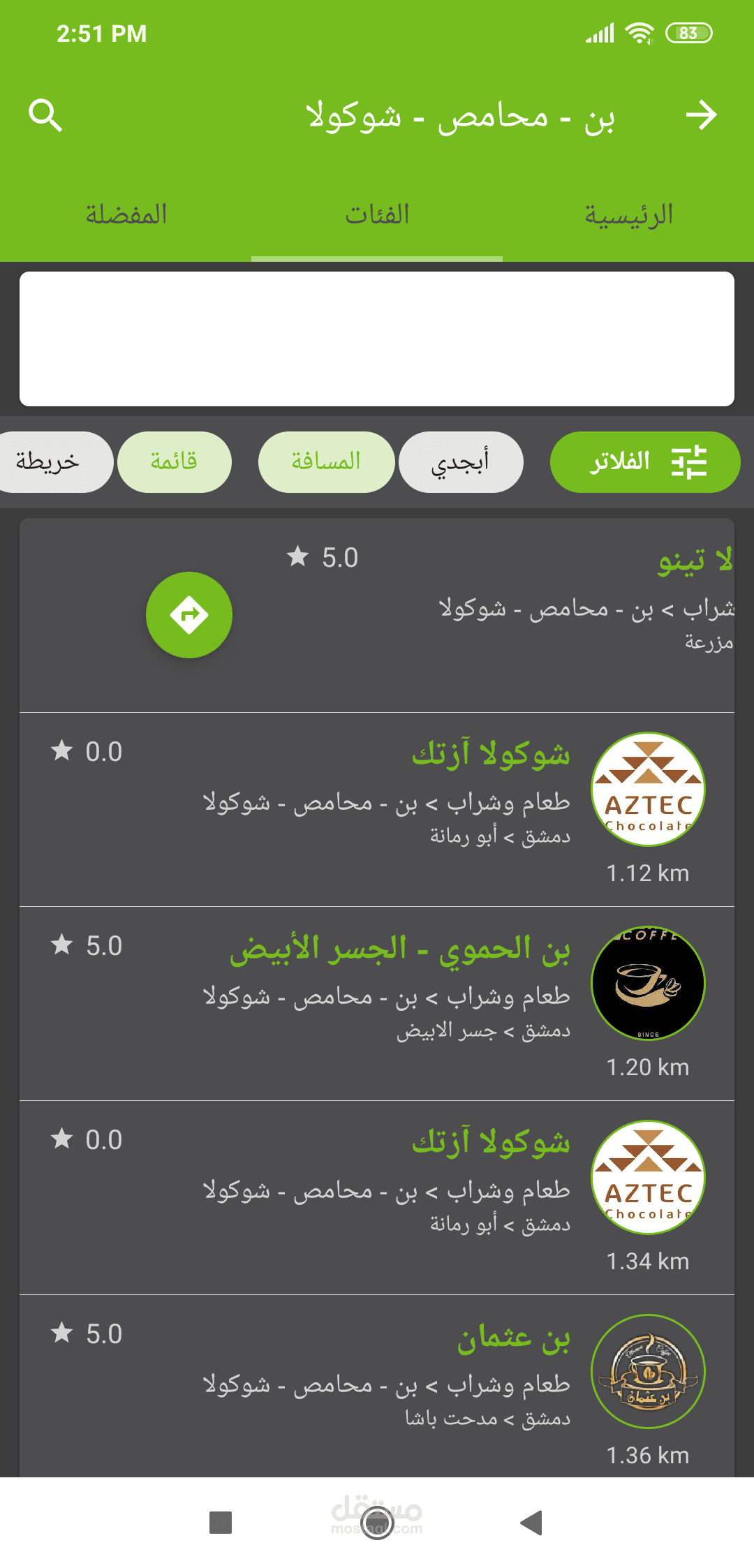Go back using the app bar arrow
Image resolution: width=754 pixels, height=1568 pixels.
click(x=701, y=115)
